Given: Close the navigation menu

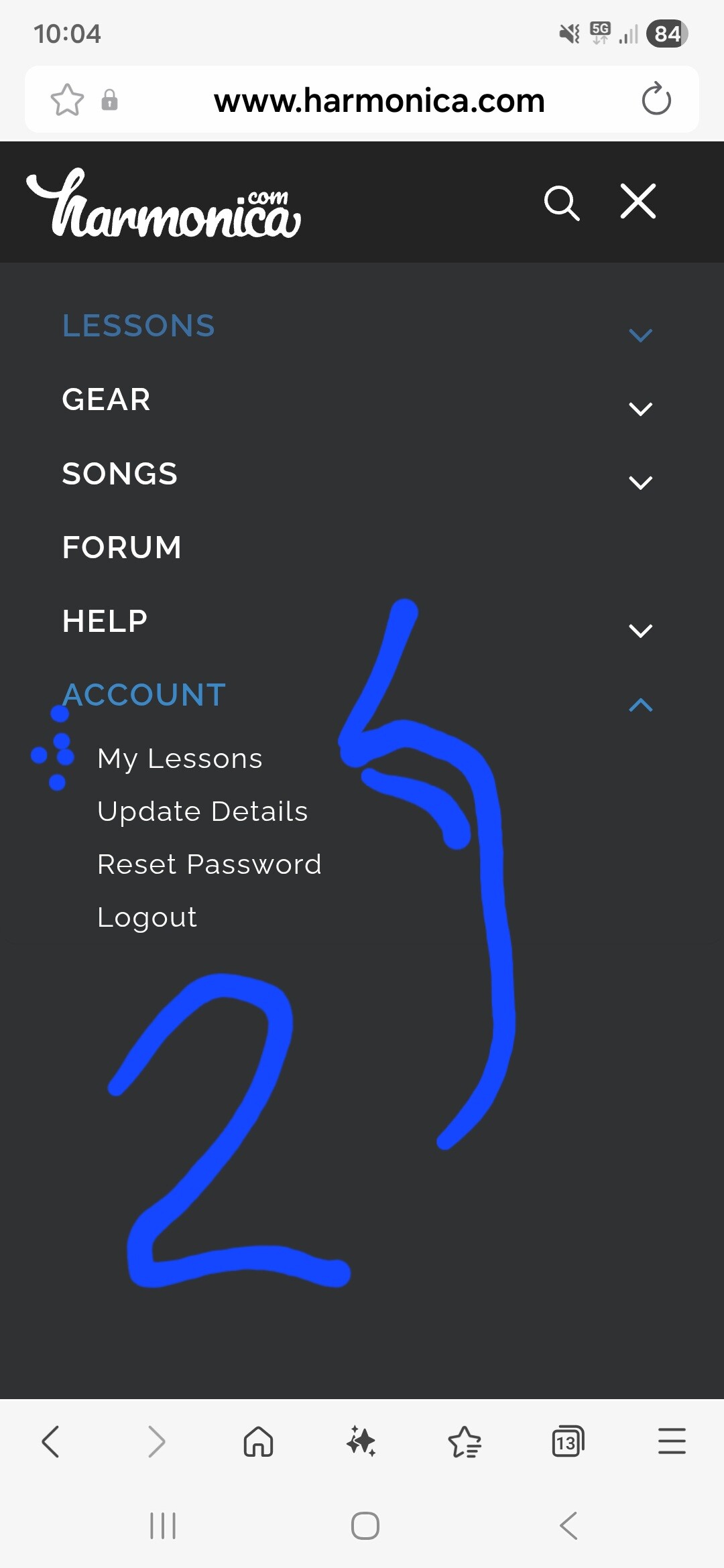Looking at the screenshot, I should (x=638, y=202).
